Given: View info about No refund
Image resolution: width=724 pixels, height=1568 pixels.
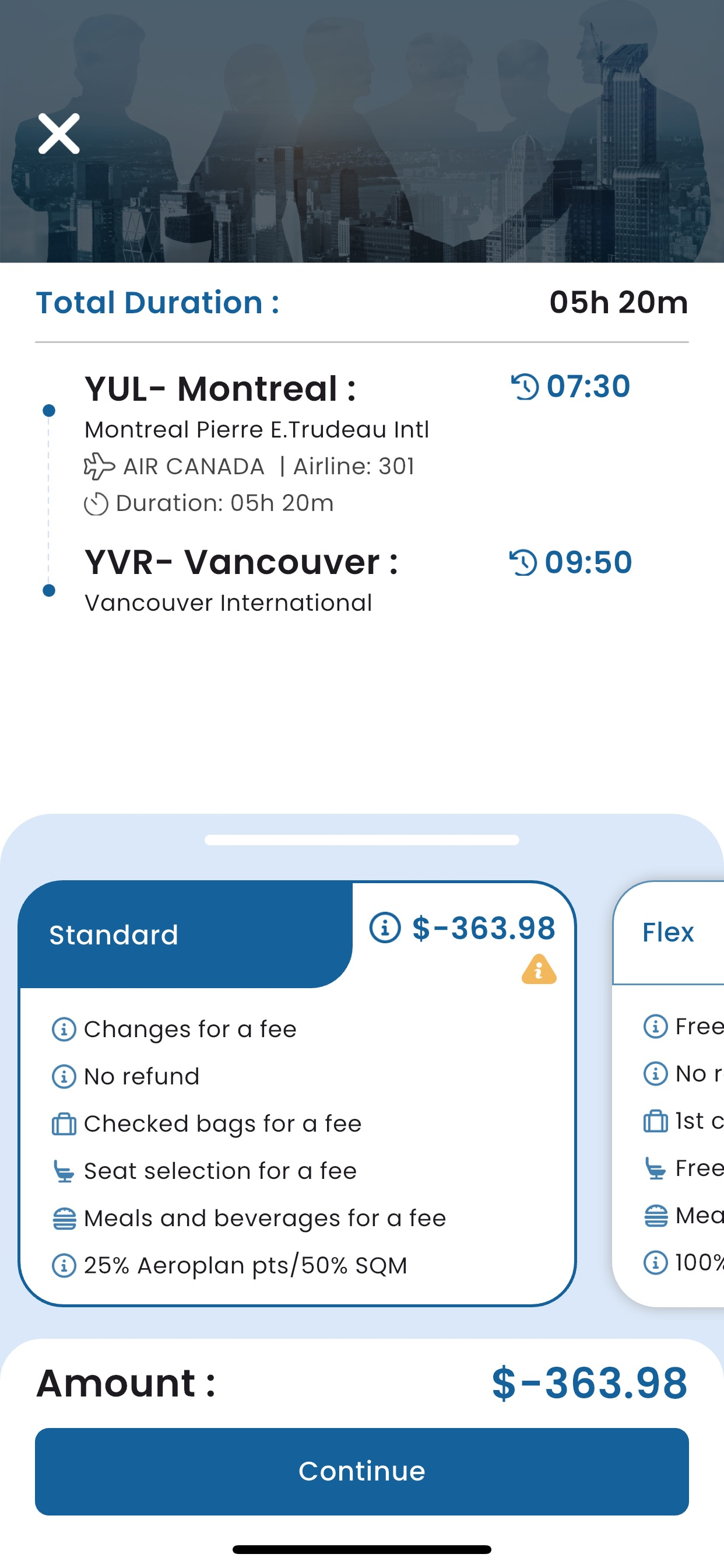Looking at the screenshot, I should [64, 1076].
